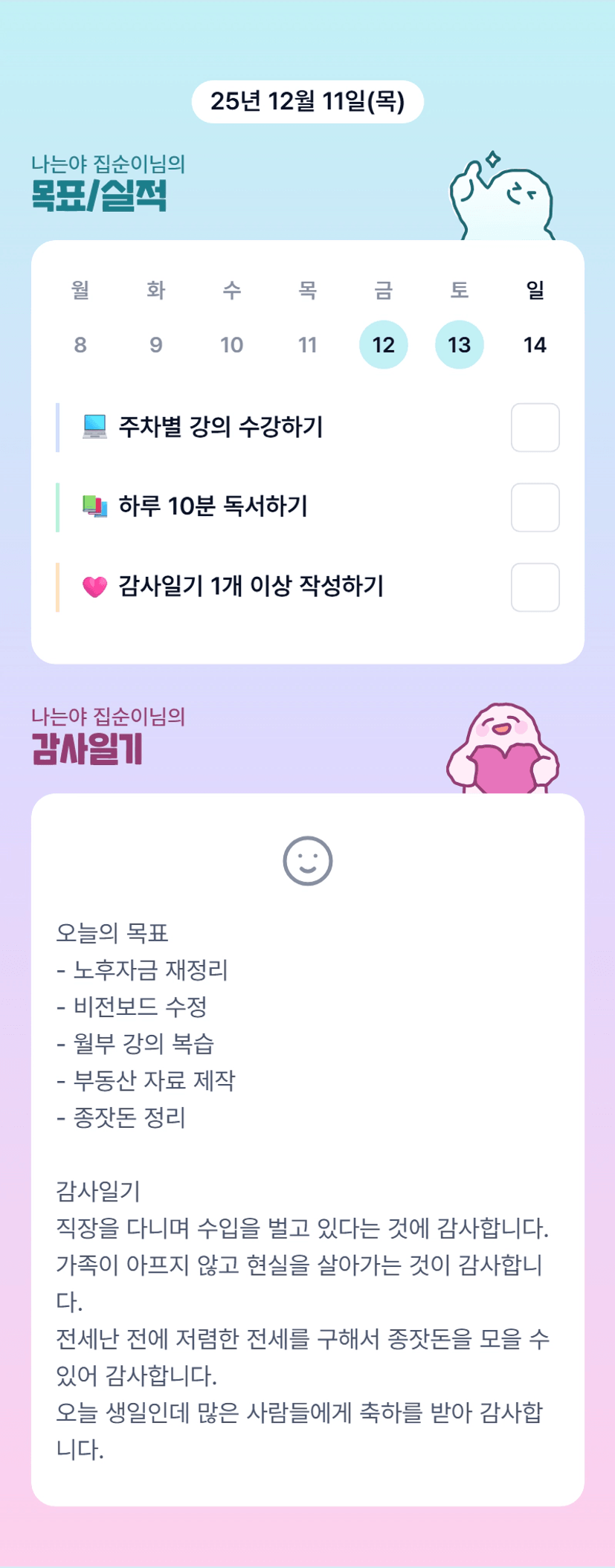The image size is (615, 1568).
Task: Select day 13 (토) in the week row
Action: click(460, 345)
